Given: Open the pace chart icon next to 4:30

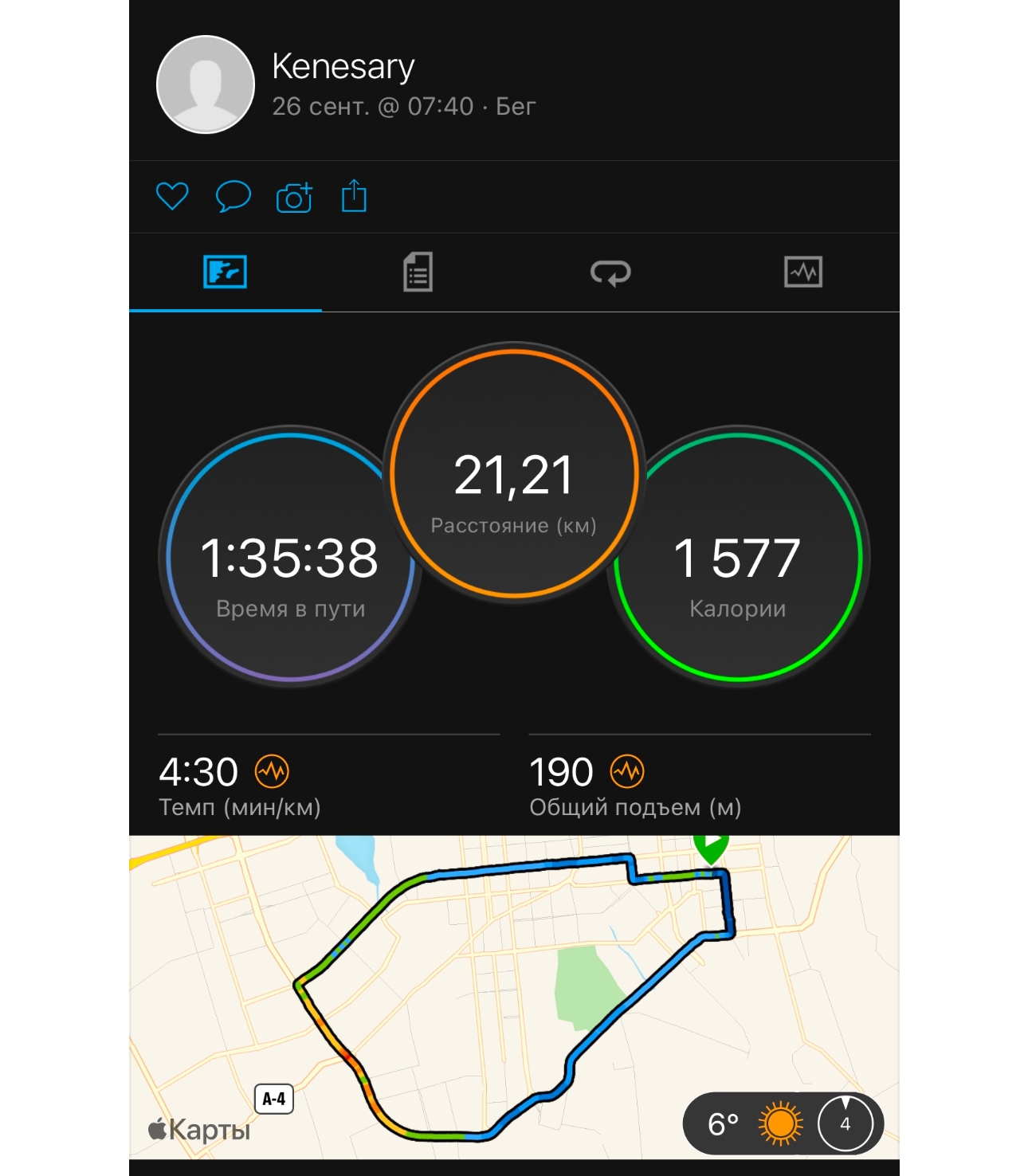Looking at the screenshot, I should 272,771.
